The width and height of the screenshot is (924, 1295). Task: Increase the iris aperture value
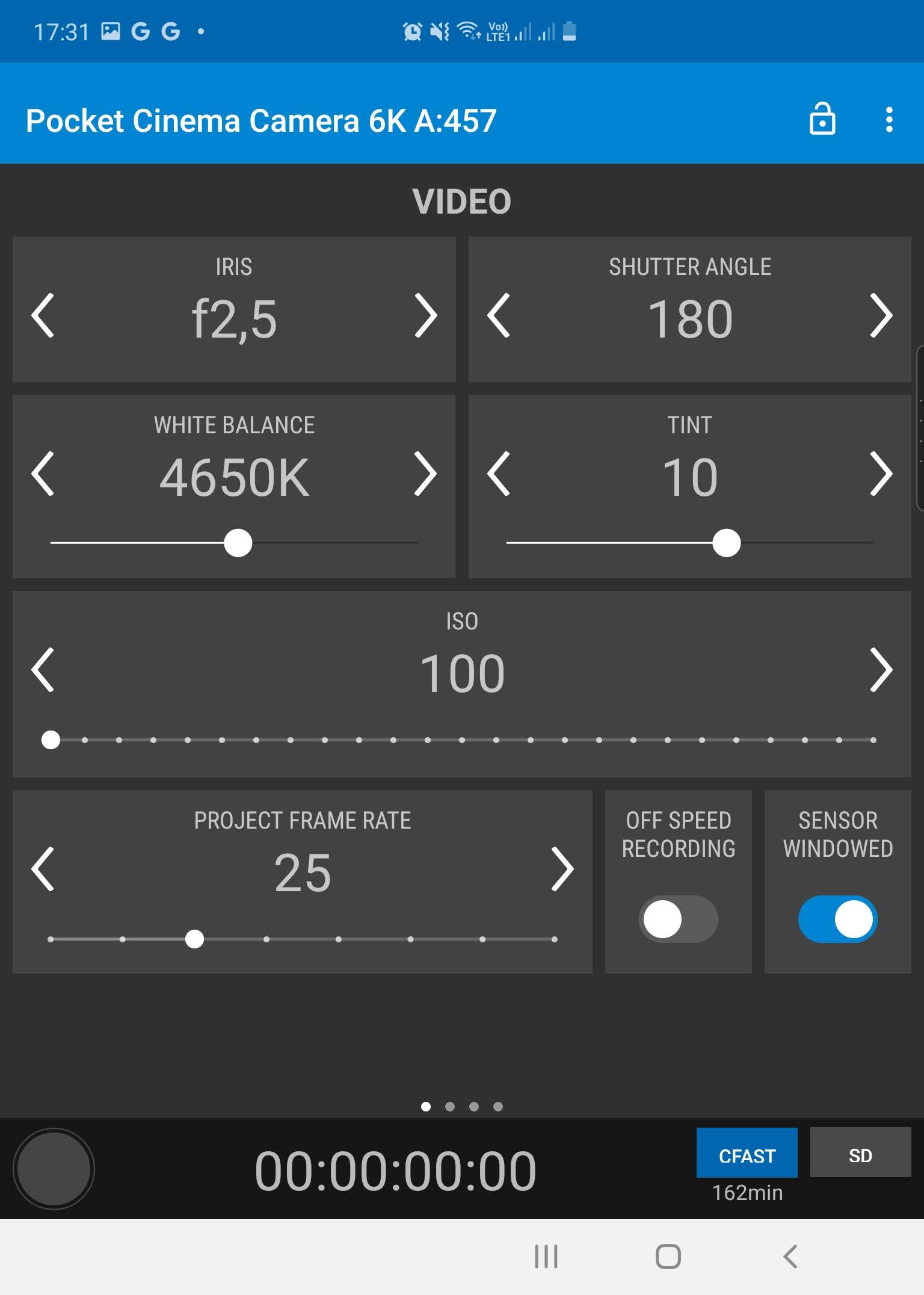[425, 315]
